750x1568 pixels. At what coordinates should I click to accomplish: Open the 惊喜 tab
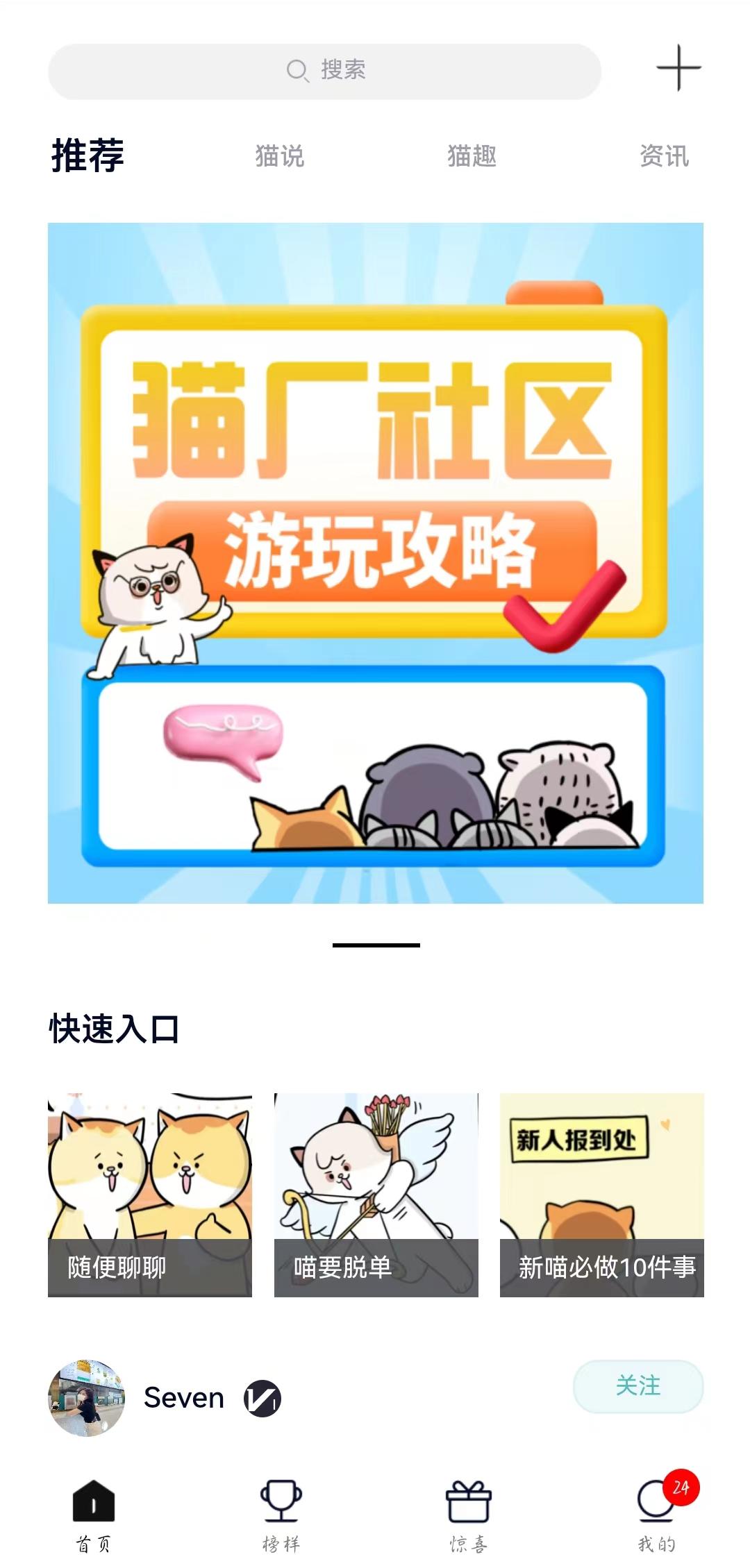click(469, 1514)
